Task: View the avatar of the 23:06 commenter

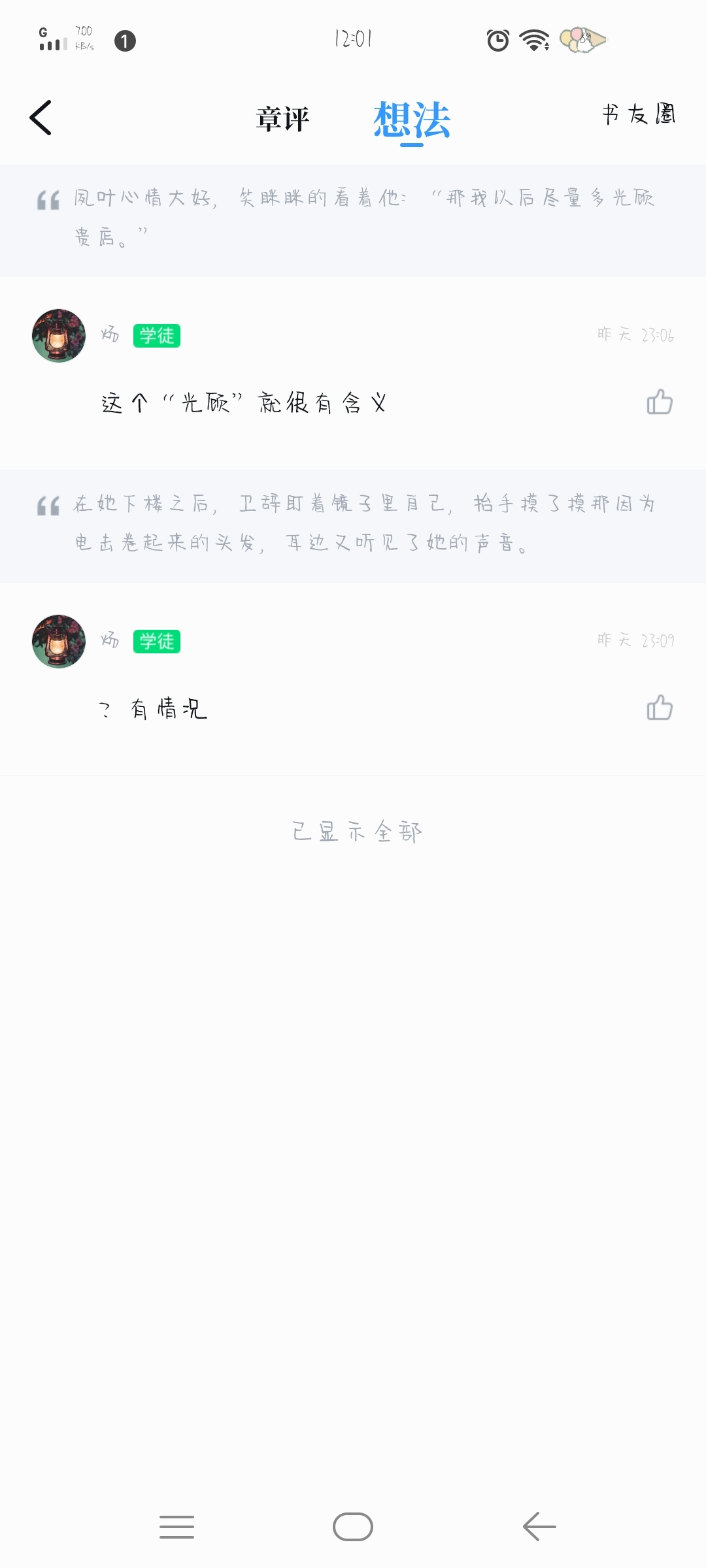Action: [59, 336]
